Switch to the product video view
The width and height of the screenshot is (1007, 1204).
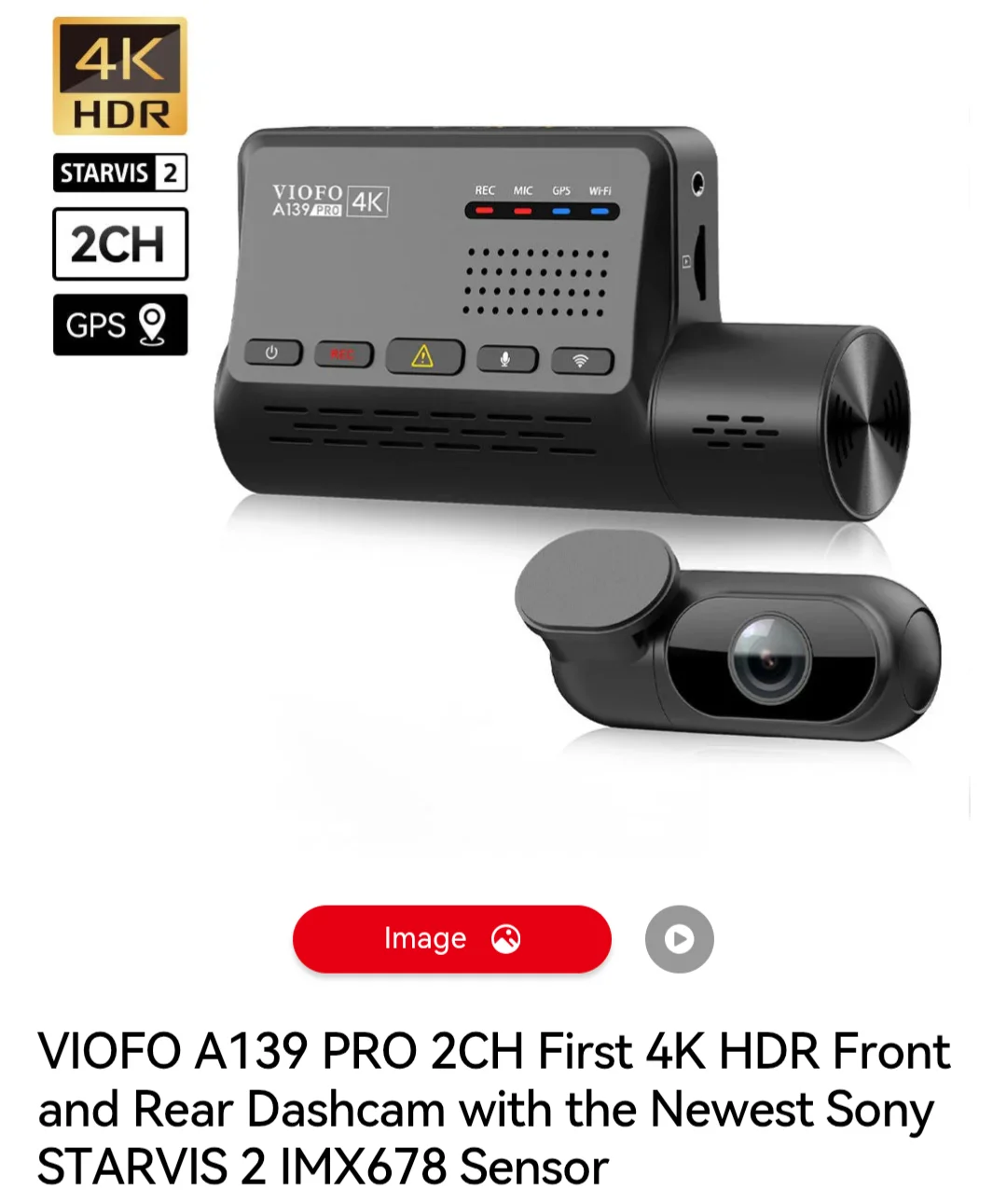[679, 938]
